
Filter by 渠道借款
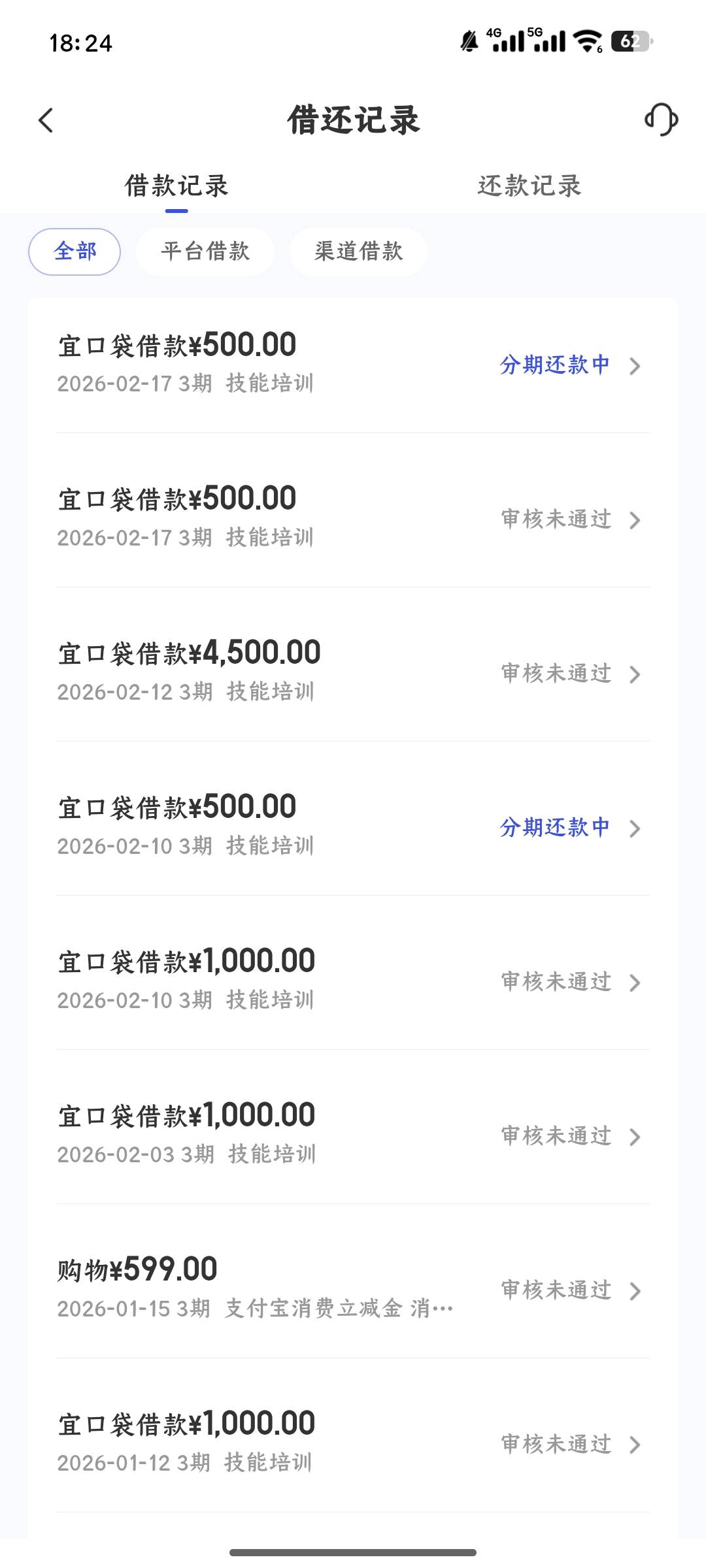coord(358,252)
